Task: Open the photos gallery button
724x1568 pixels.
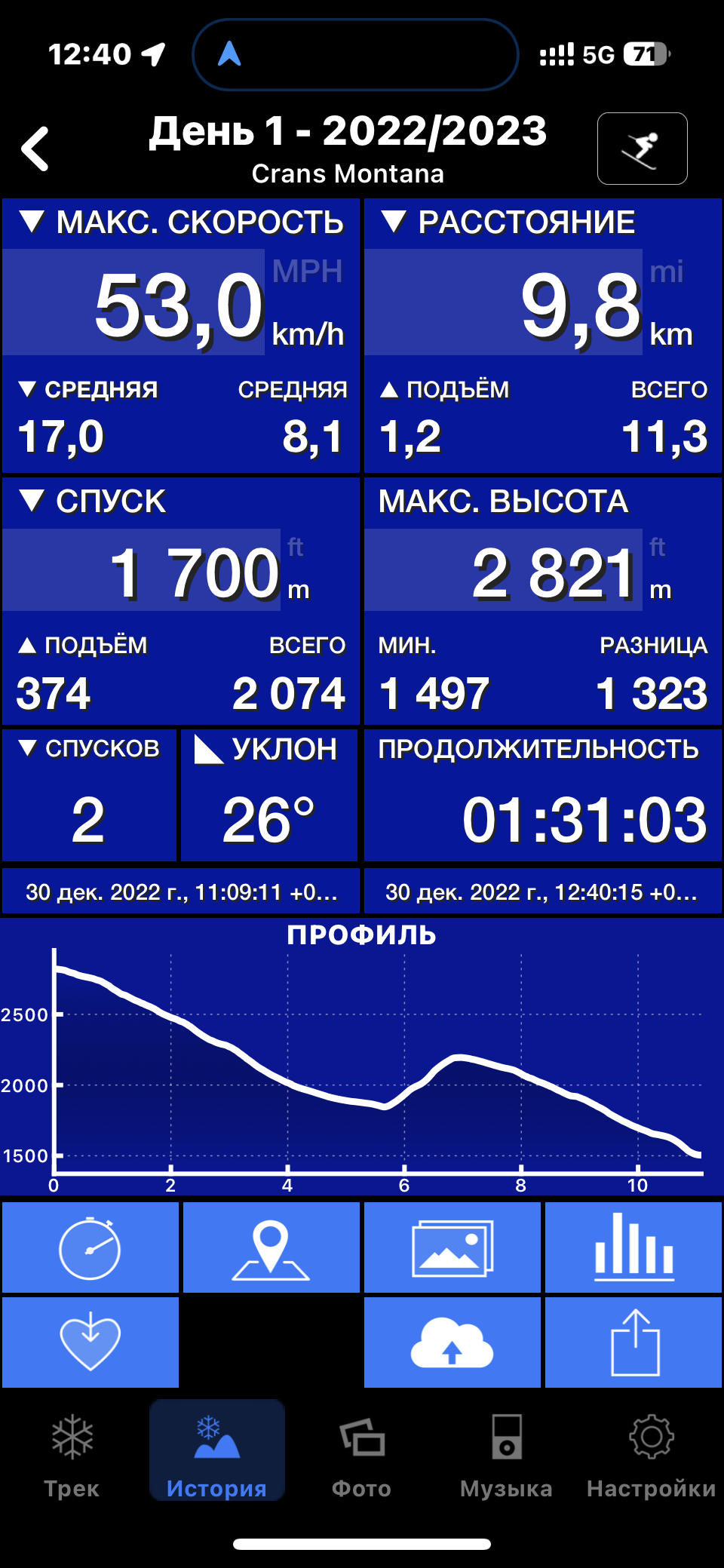Action: click(x=452, y=1247)
